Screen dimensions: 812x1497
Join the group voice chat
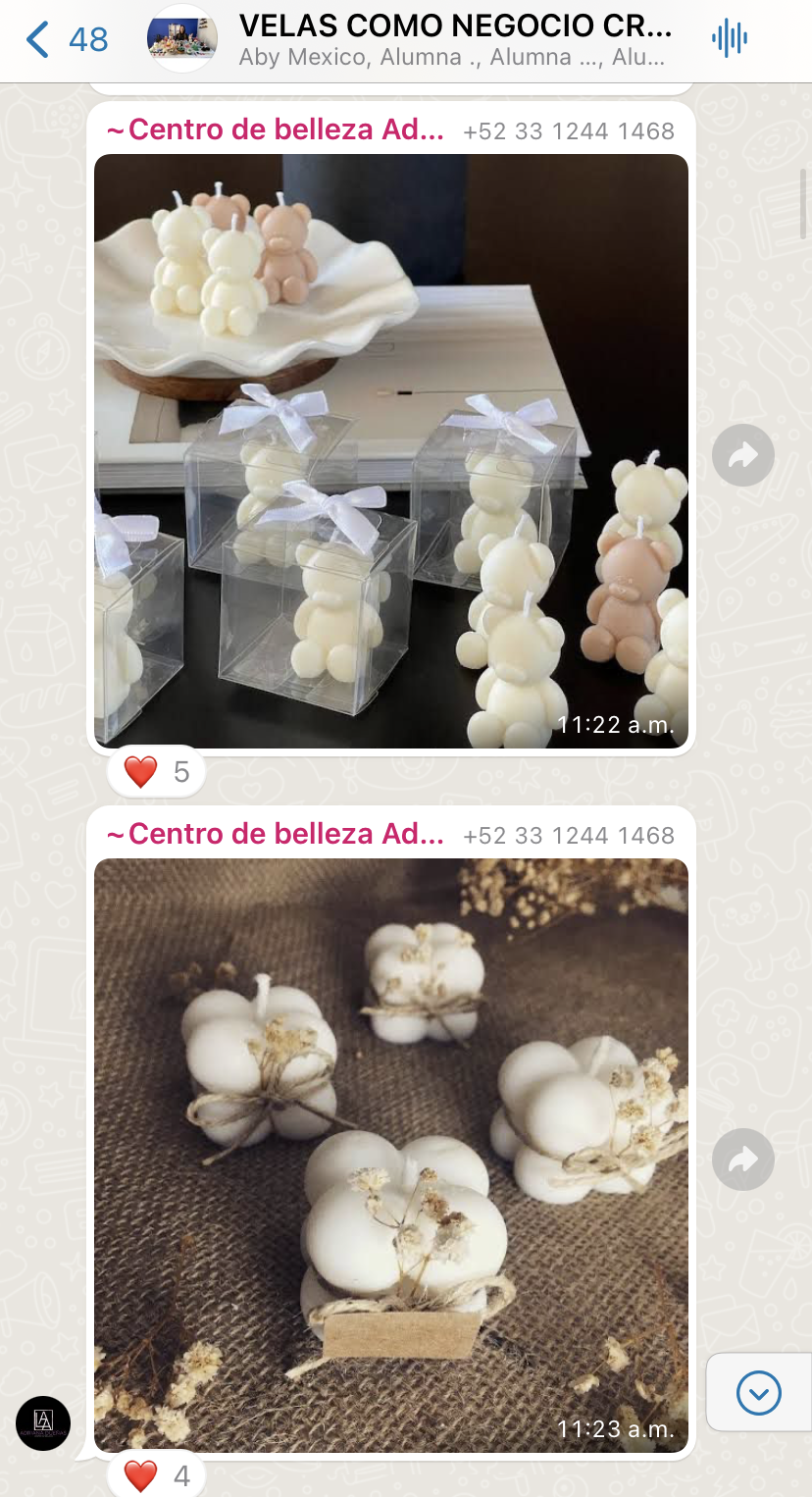tap(729, 39)
